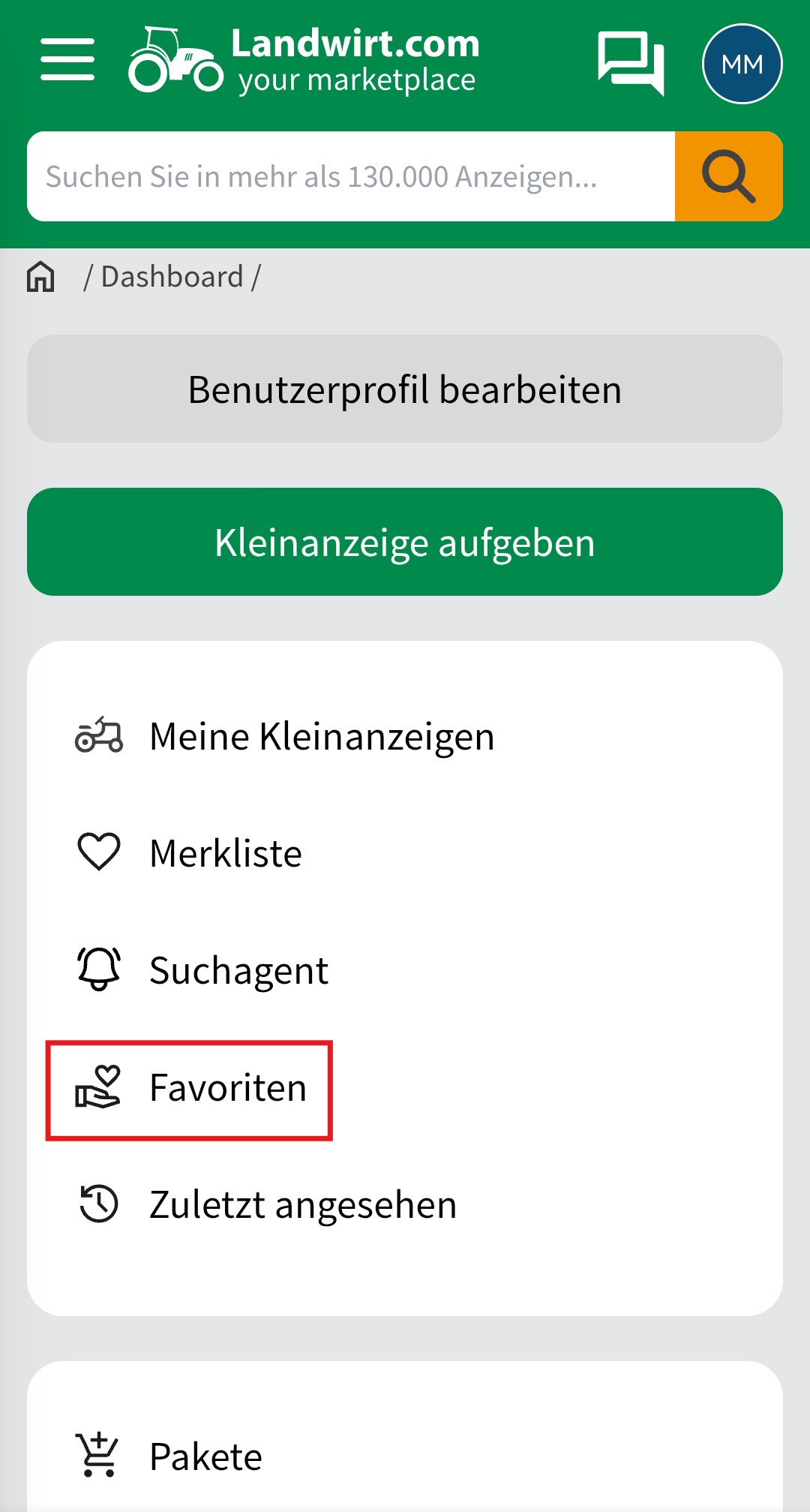Tap the home icon in the breadcrumb
810x1512 pixels.
click(41, 277)
